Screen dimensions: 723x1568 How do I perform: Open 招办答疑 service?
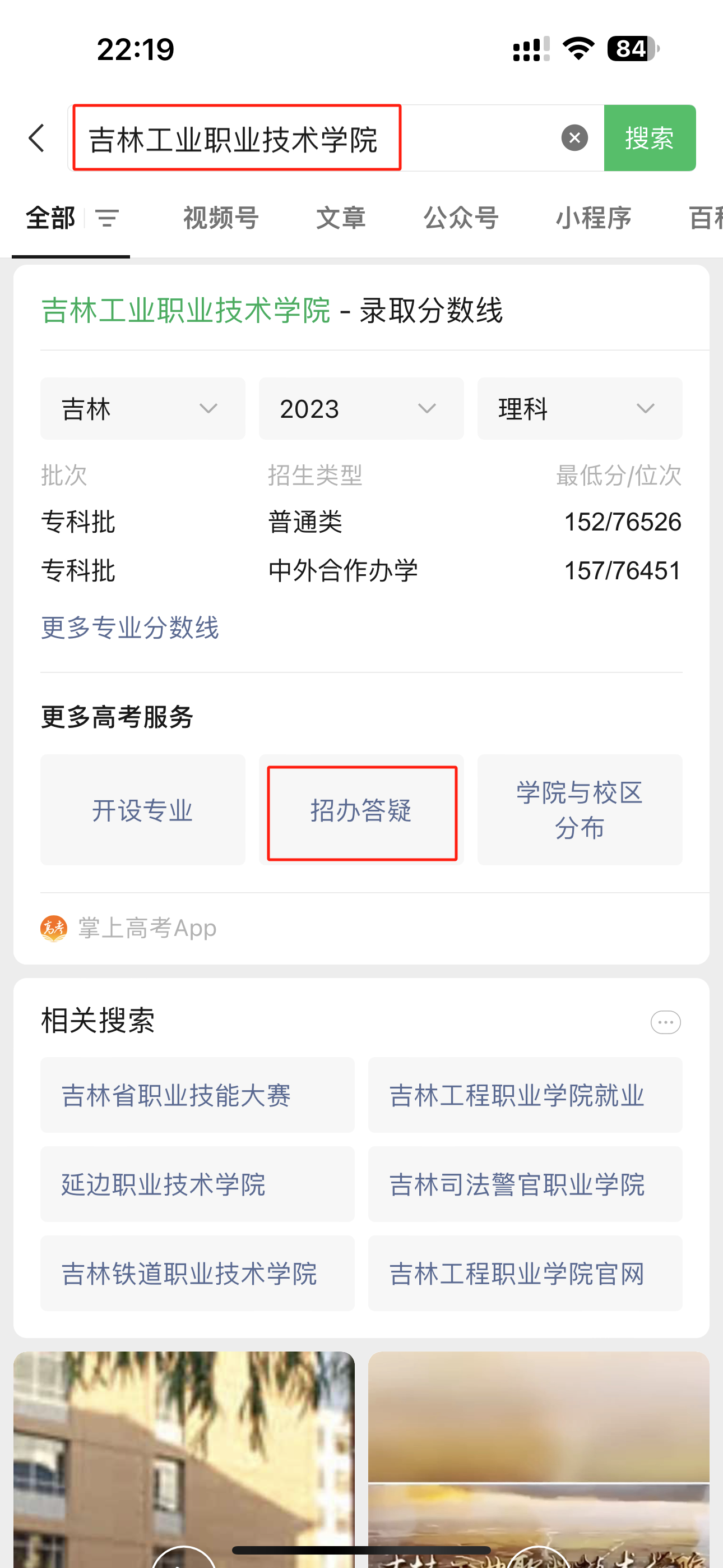pyautogui.click(x=361, y=810)
